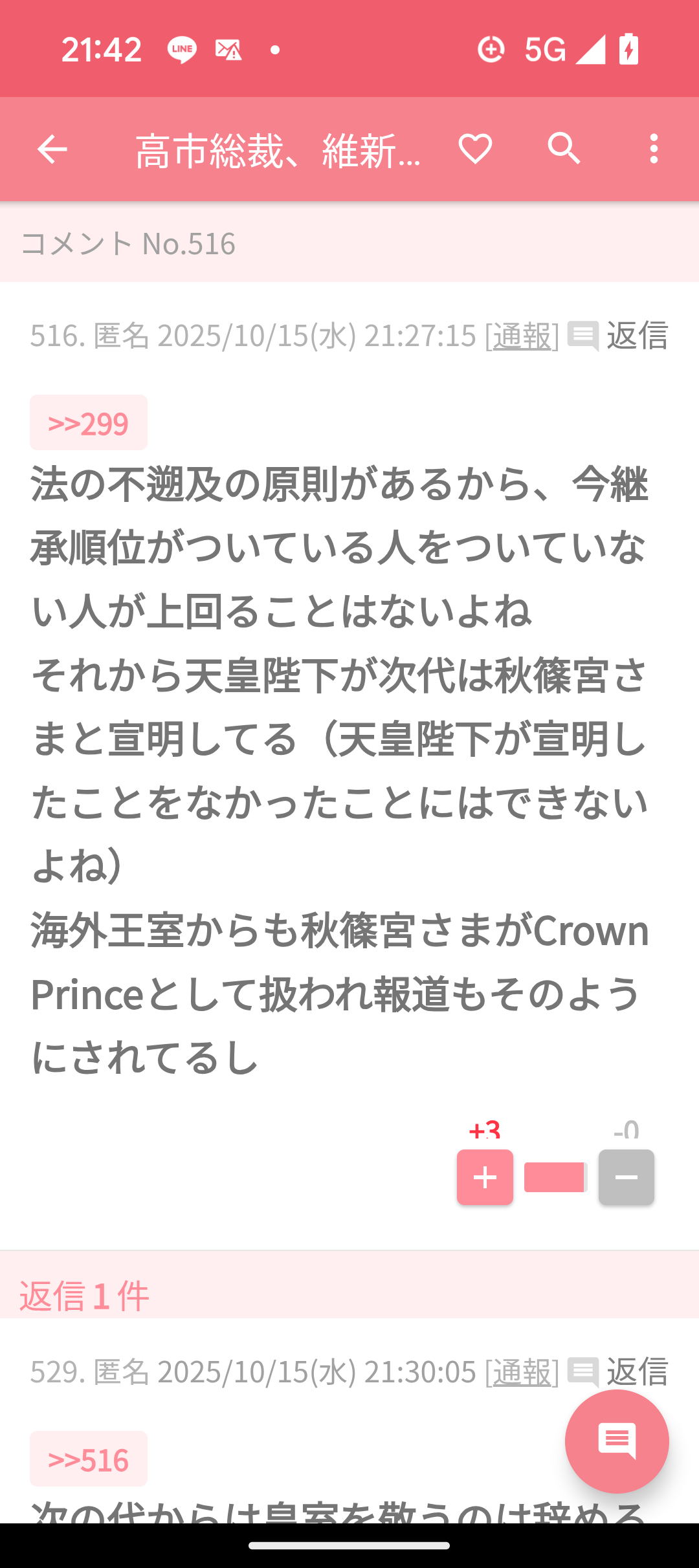This screenshot has width=699, height=1568.
Task: Open quoted comment >>299
Action: point(88,423)
